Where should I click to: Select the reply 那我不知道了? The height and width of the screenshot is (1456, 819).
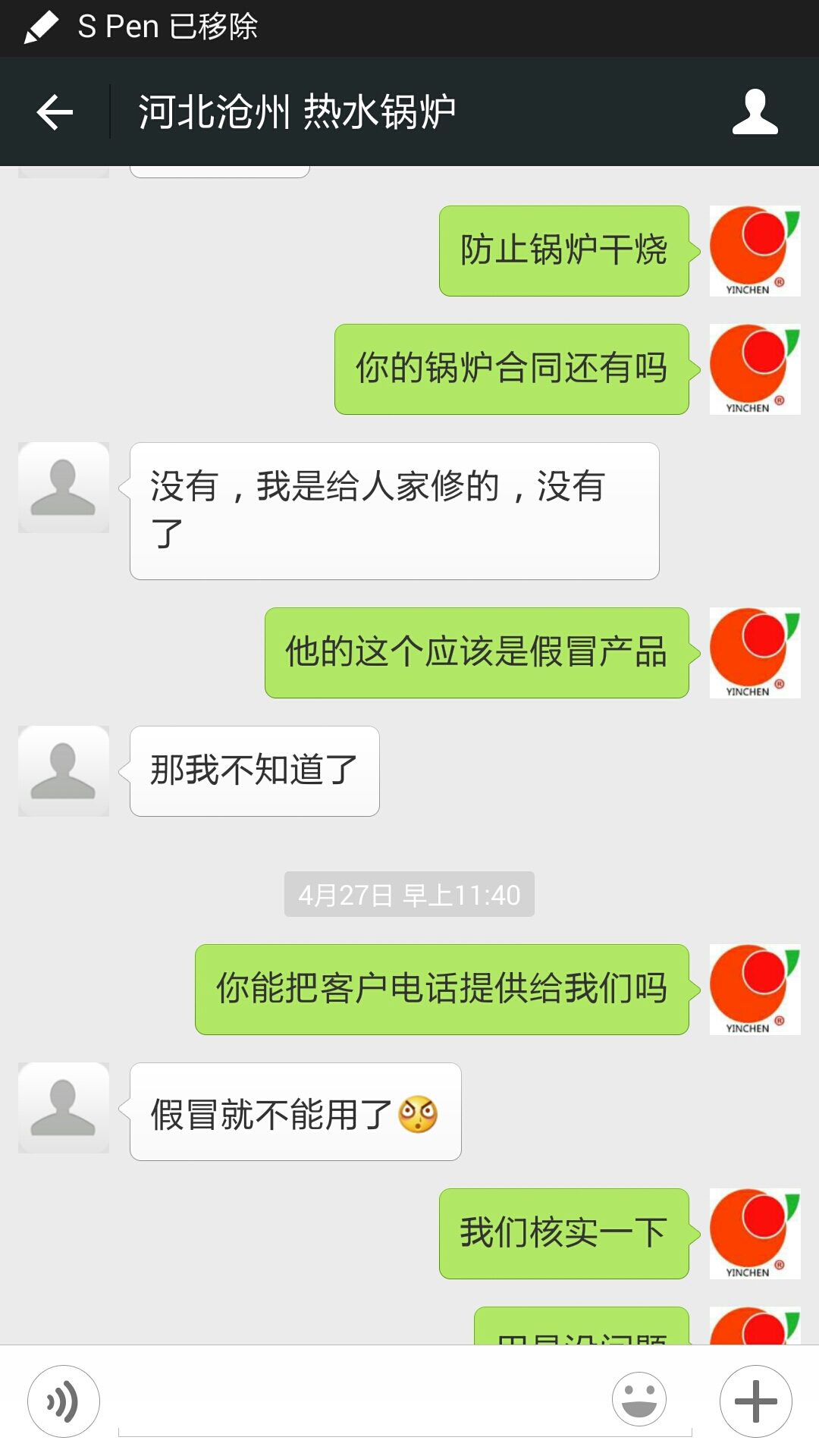255,770
